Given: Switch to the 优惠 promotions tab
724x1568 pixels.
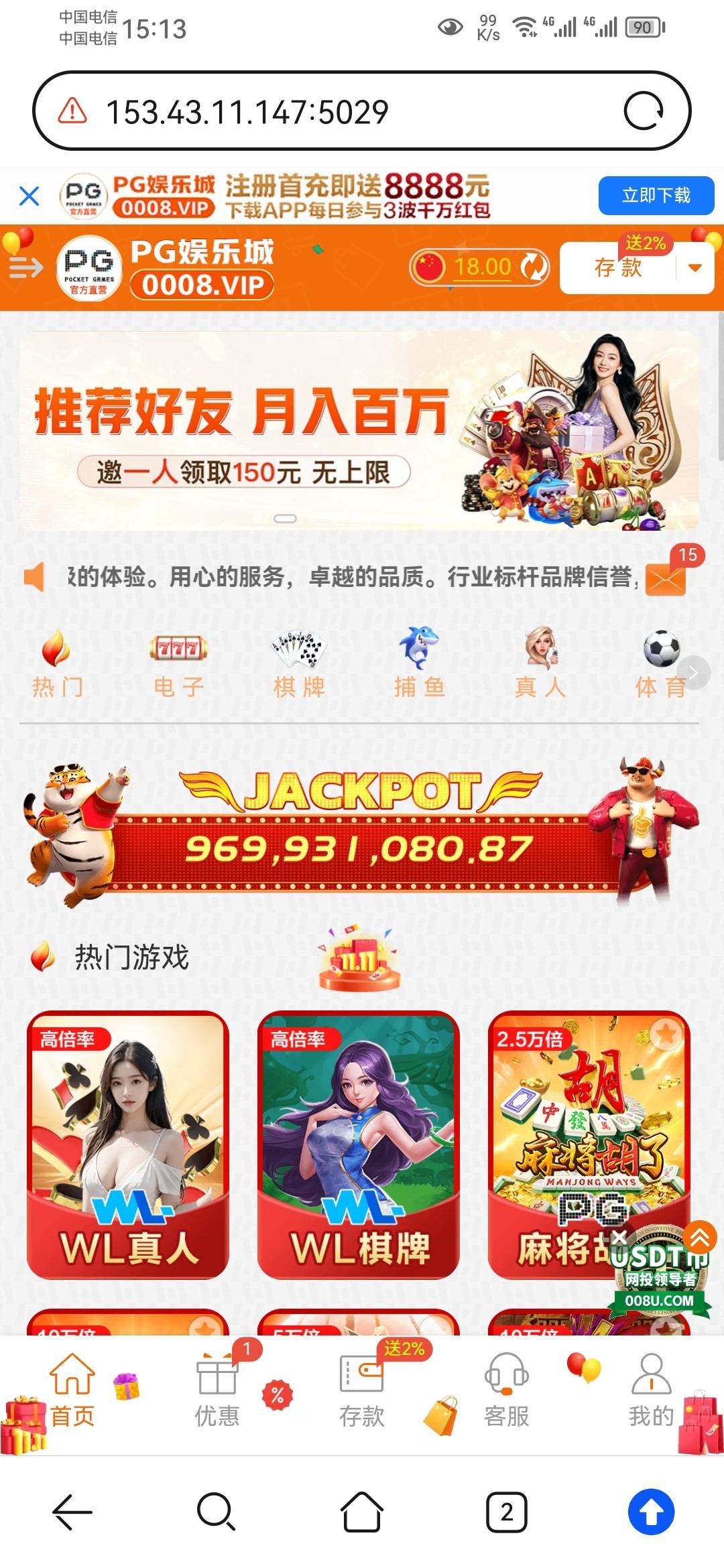Looking at the screenshot, I should click(x=217, y=1391).
